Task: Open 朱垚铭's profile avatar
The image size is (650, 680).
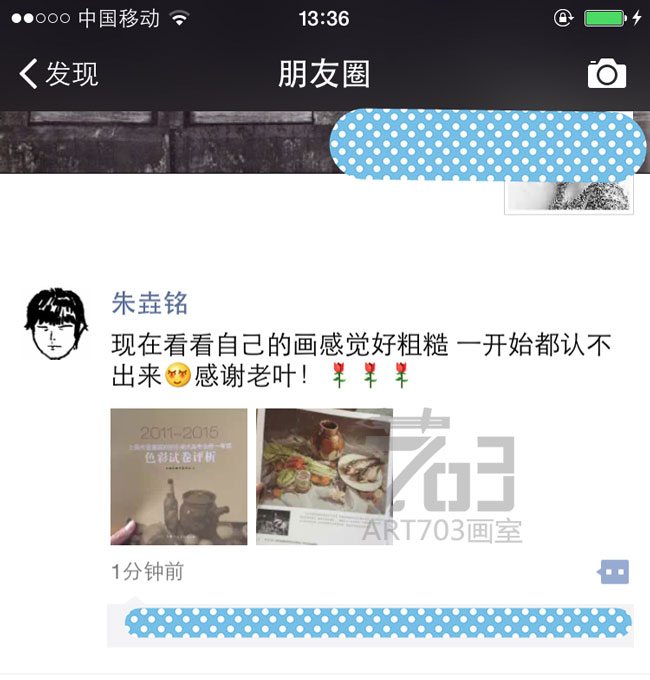Action: click(56, 325)
